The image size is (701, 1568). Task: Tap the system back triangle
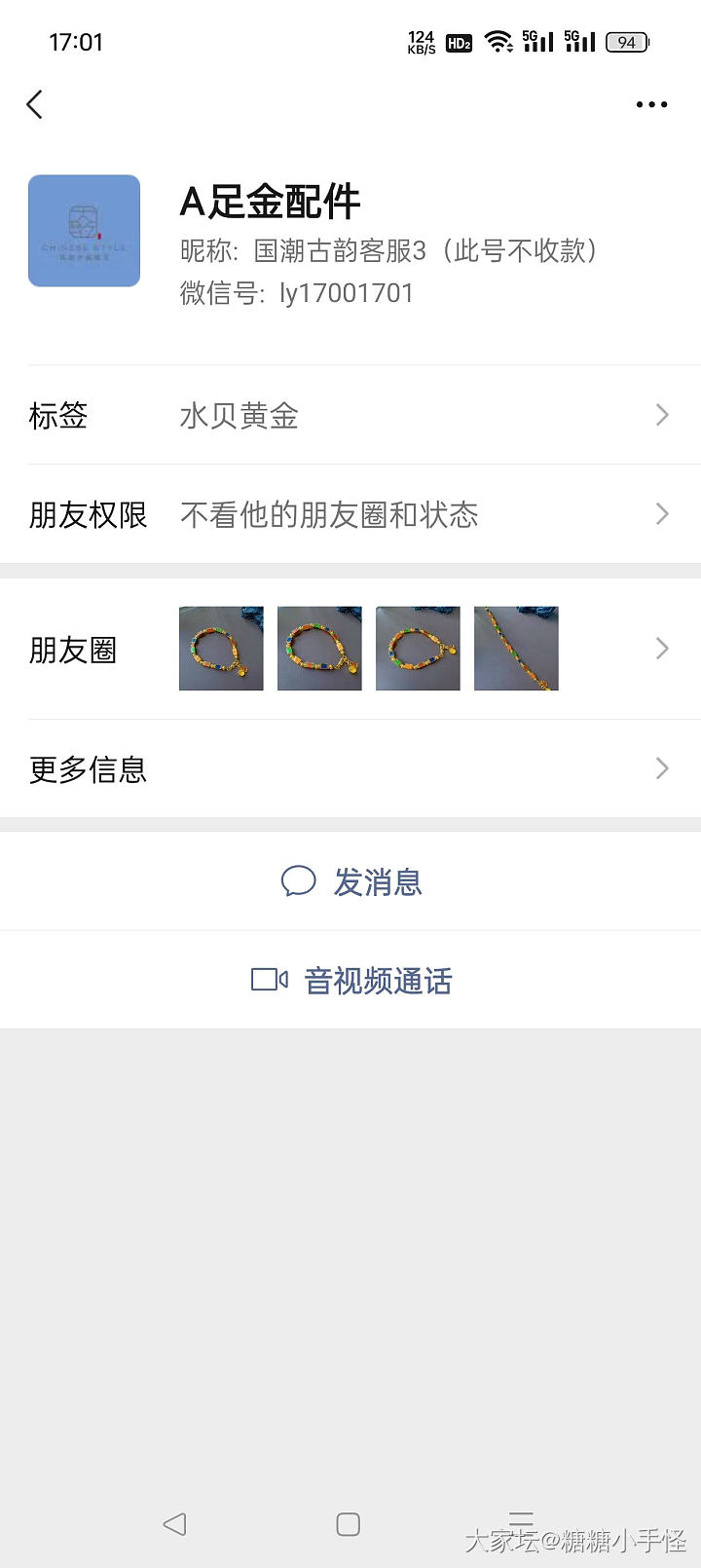(174, 1524)
